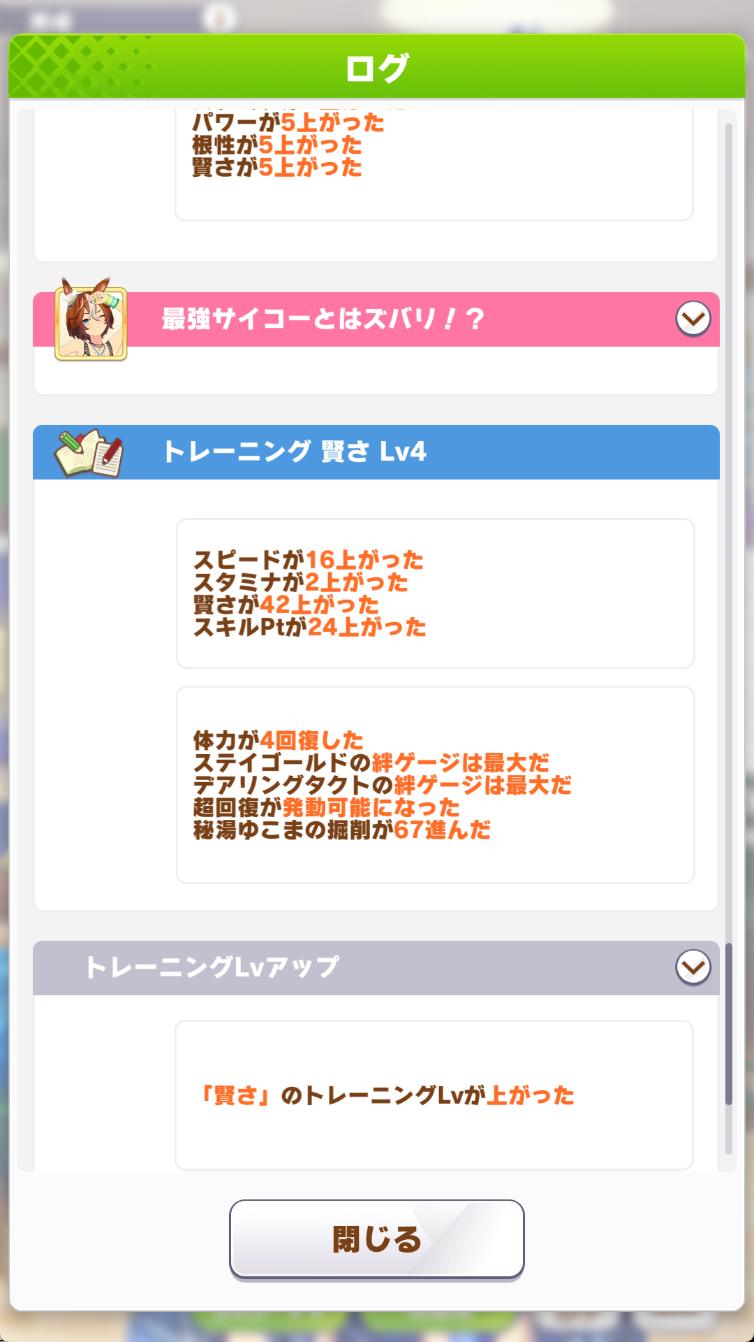Viewport: 754px width, 1342px height.
Task: Collapse the トレーニングLvアップ section
Action: point(692,967)
